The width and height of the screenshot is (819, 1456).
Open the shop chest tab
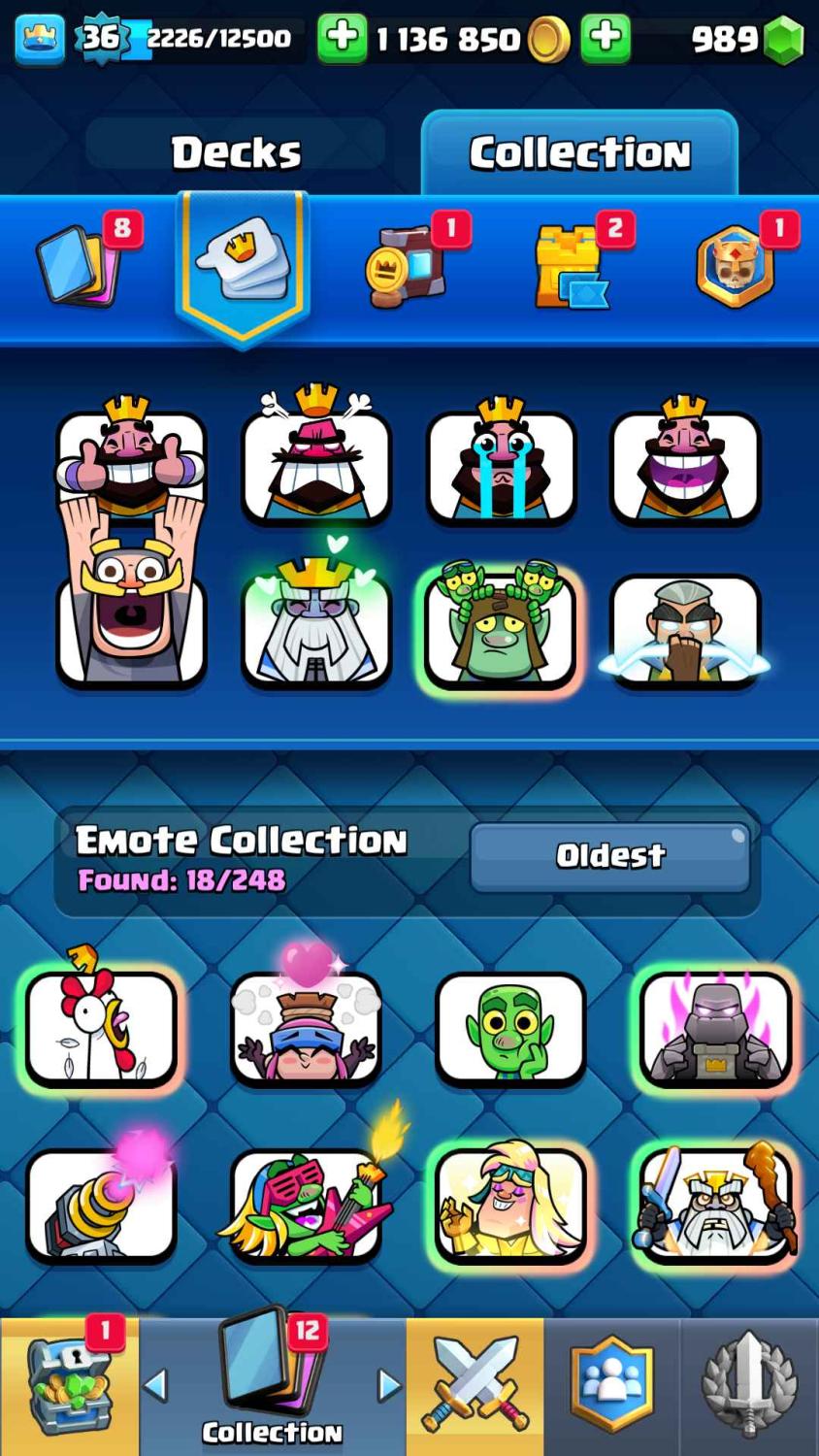pos(70,1386)
